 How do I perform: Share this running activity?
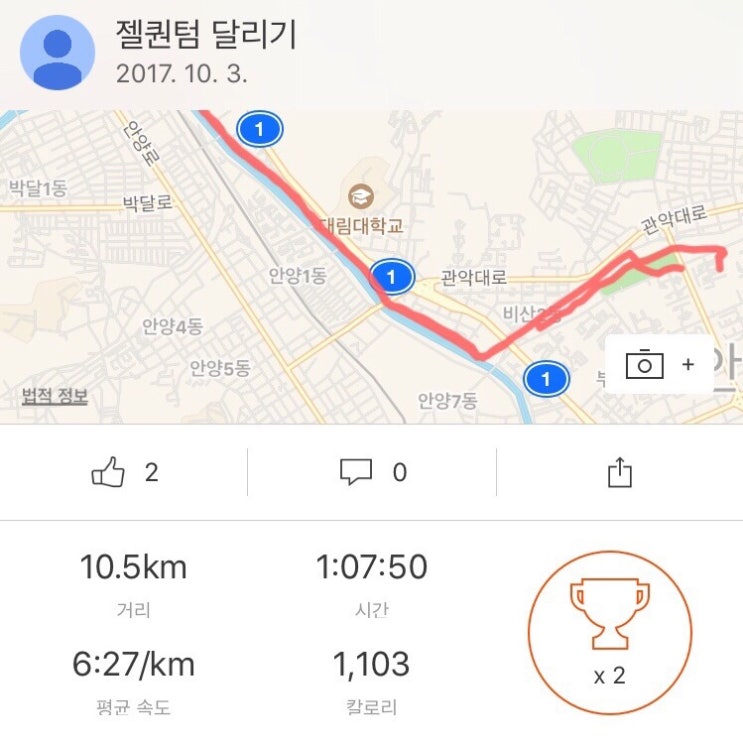620,472
